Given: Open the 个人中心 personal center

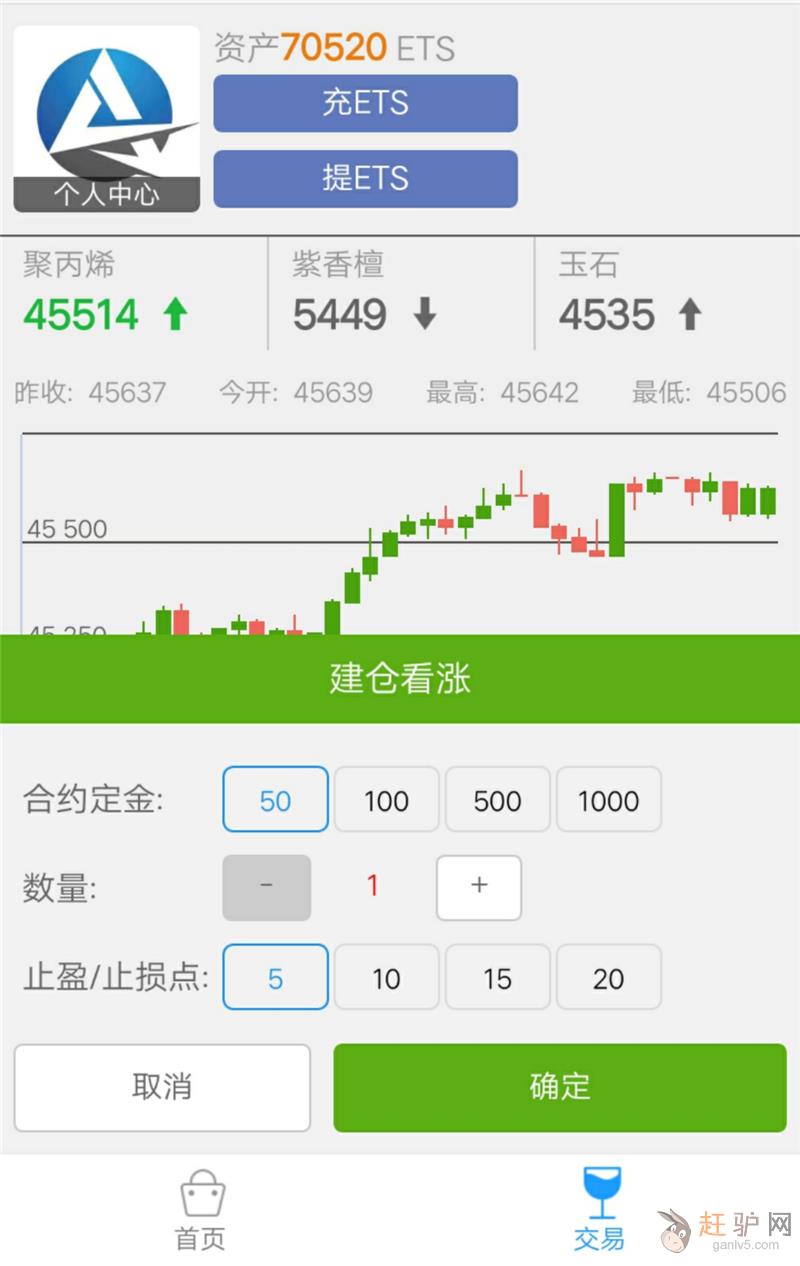Looking at the screenshot, I should pyautogui.click(x=106, y=119).
